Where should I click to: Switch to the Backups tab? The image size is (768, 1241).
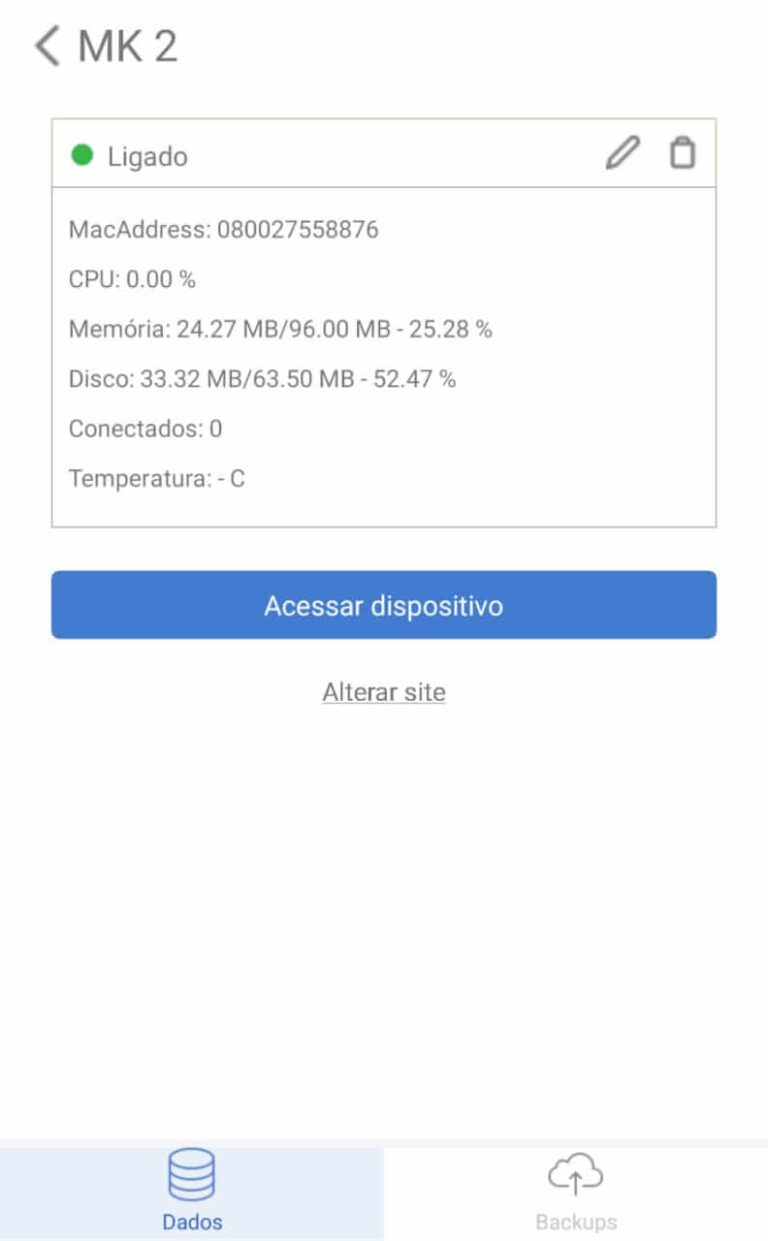point(576,1193)
